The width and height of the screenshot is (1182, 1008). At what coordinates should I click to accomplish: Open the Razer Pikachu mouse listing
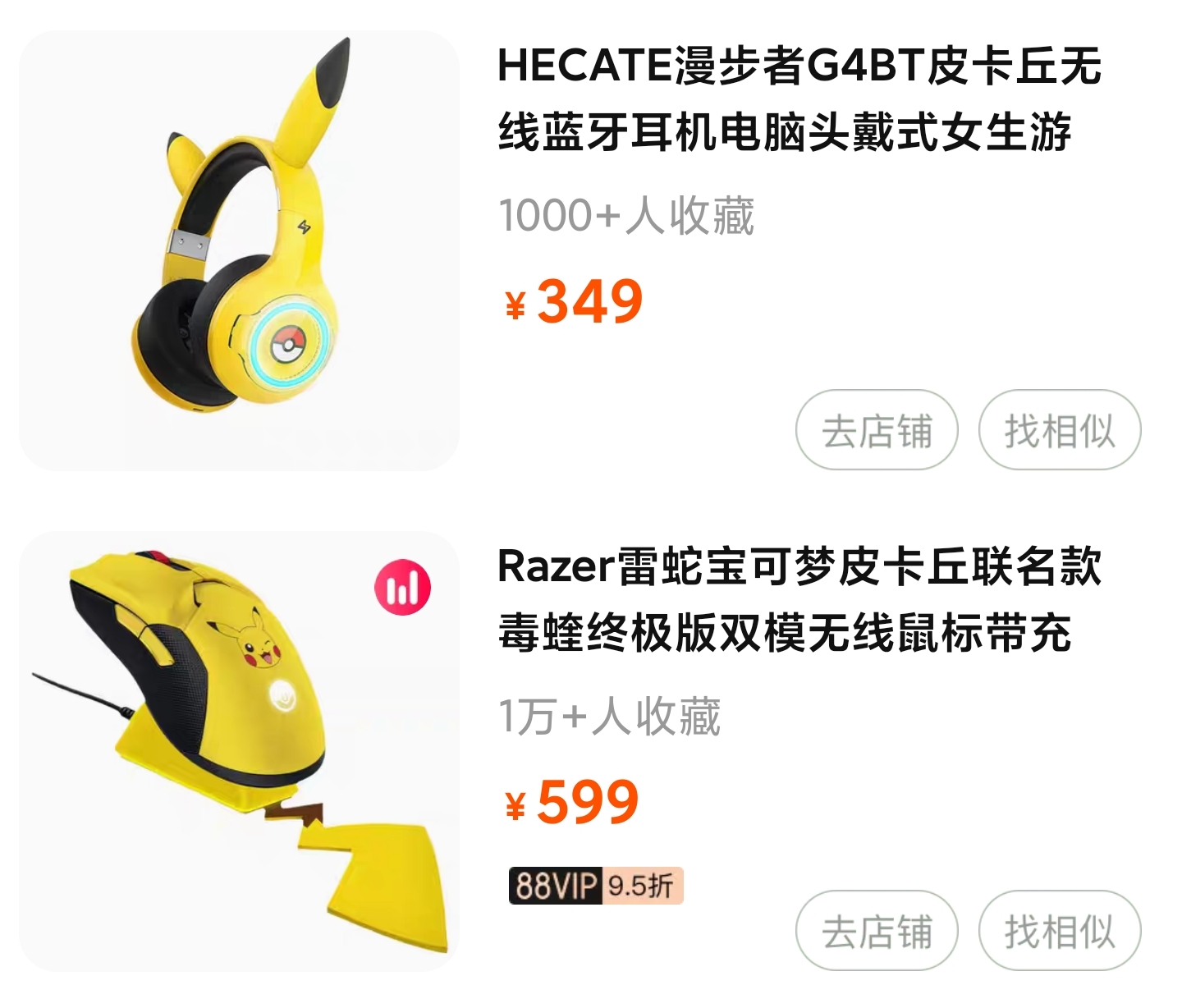pyautogui.click(x=799, y=600)
